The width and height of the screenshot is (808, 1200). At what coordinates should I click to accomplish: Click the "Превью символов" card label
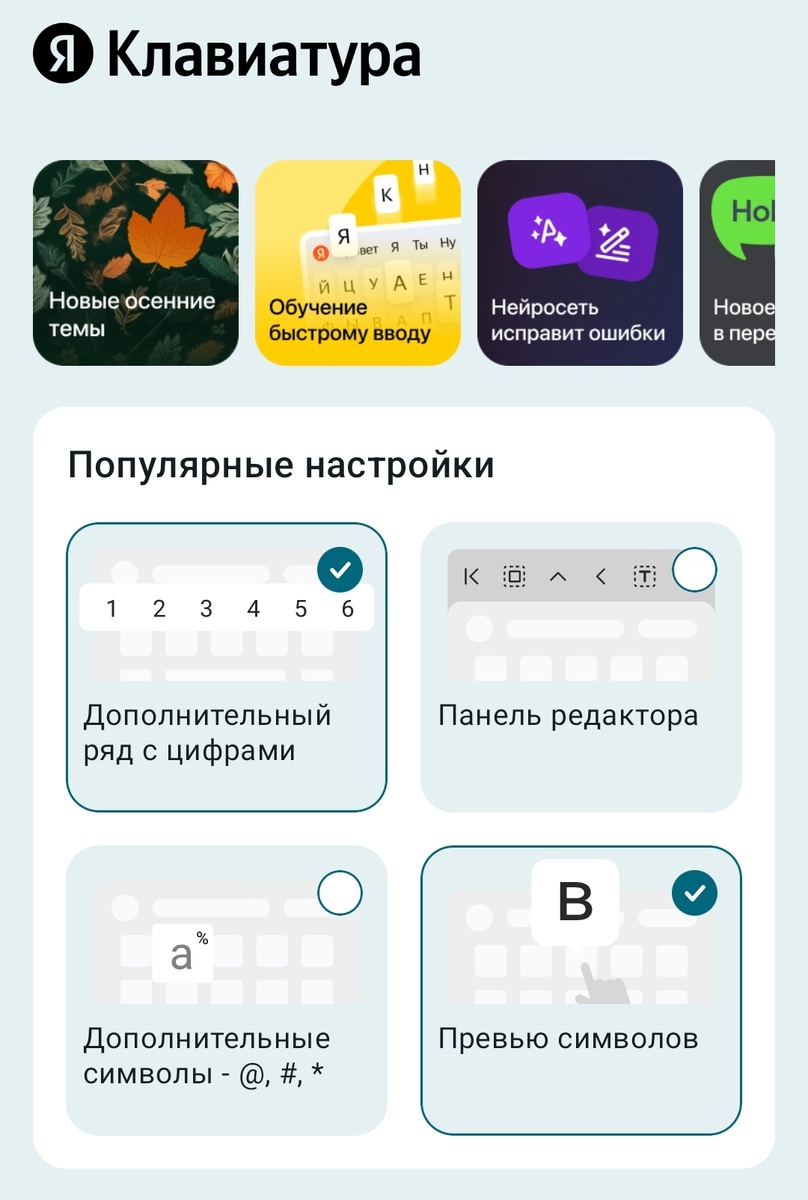[x=572, y=1039]
